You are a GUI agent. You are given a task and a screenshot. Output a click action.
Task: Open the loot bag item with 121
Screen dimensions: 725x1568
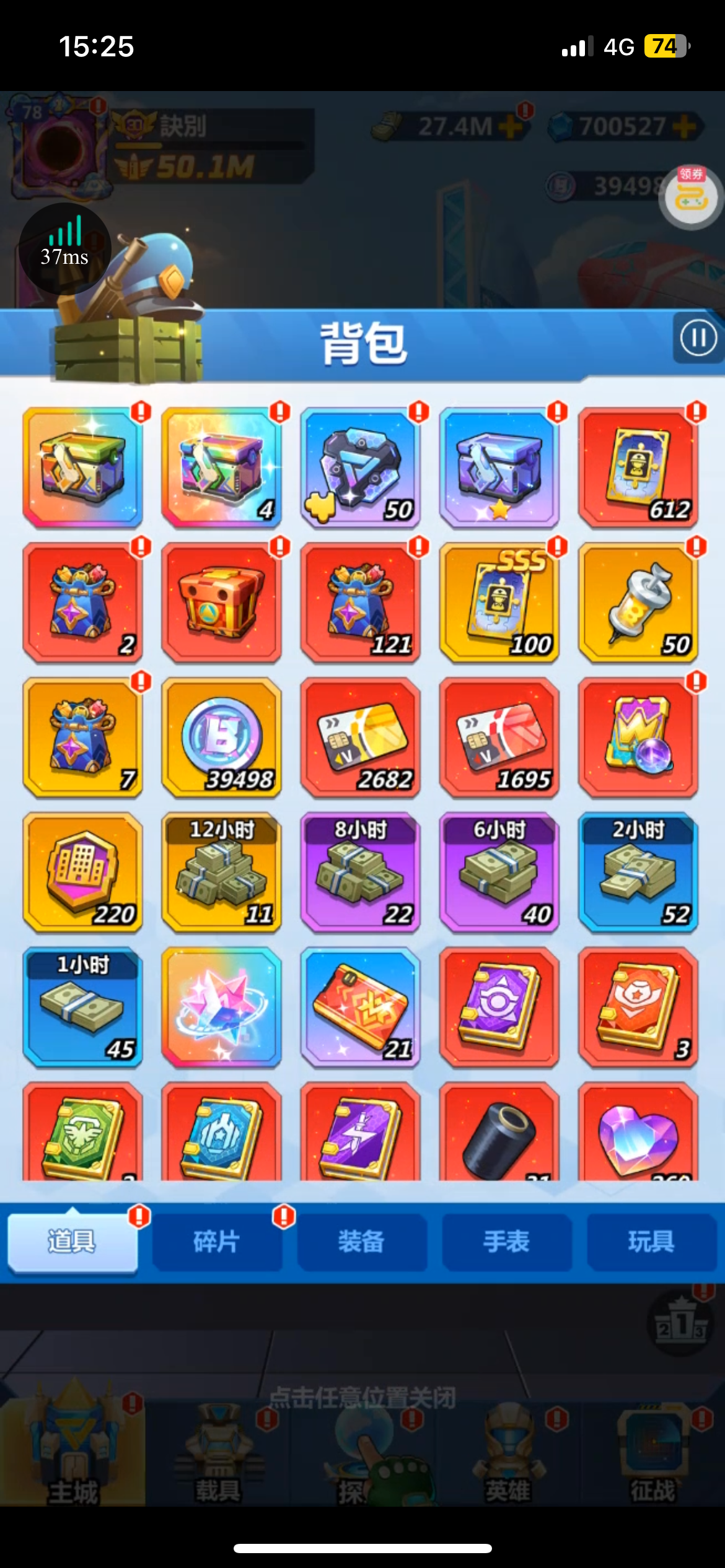[x=360, y=601]
